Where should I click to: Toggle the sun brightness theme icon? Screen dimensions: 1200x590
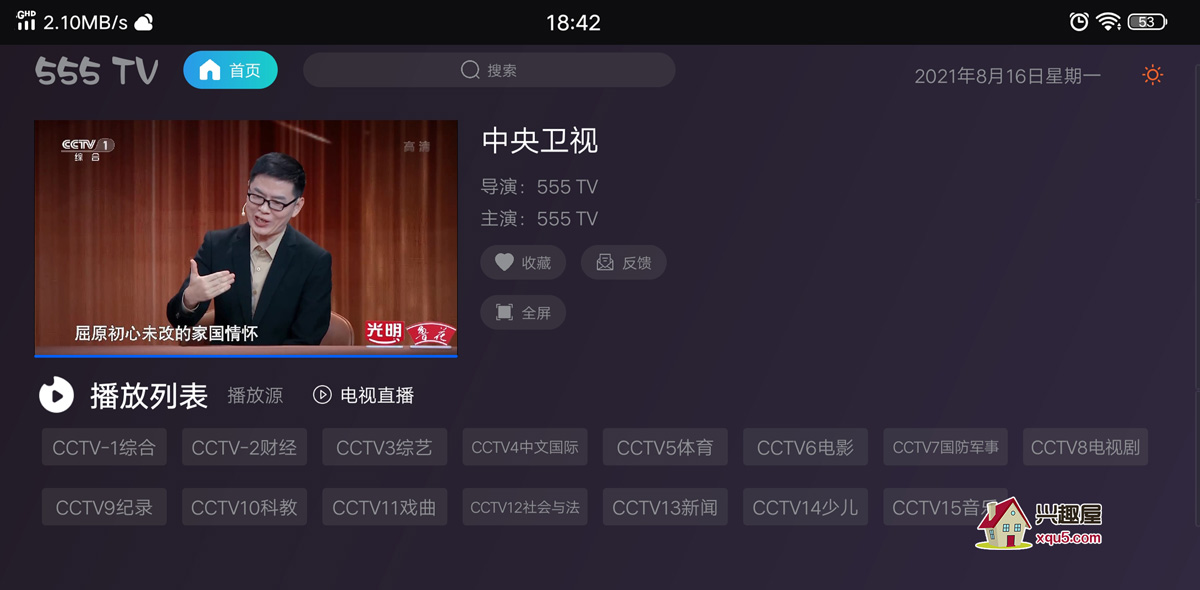tap(1152, 75)
